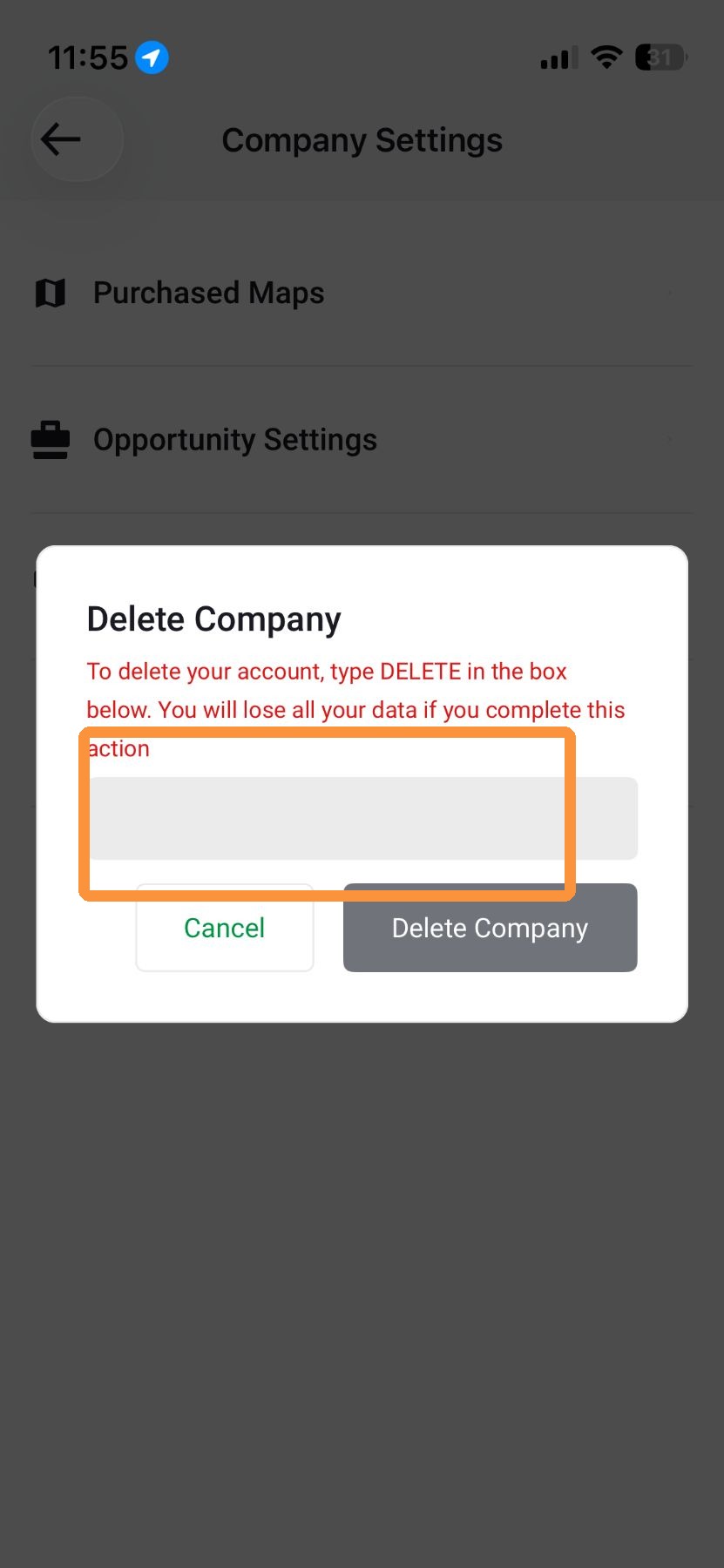Tap the DELETE confirmation text box

coord(362,818)
